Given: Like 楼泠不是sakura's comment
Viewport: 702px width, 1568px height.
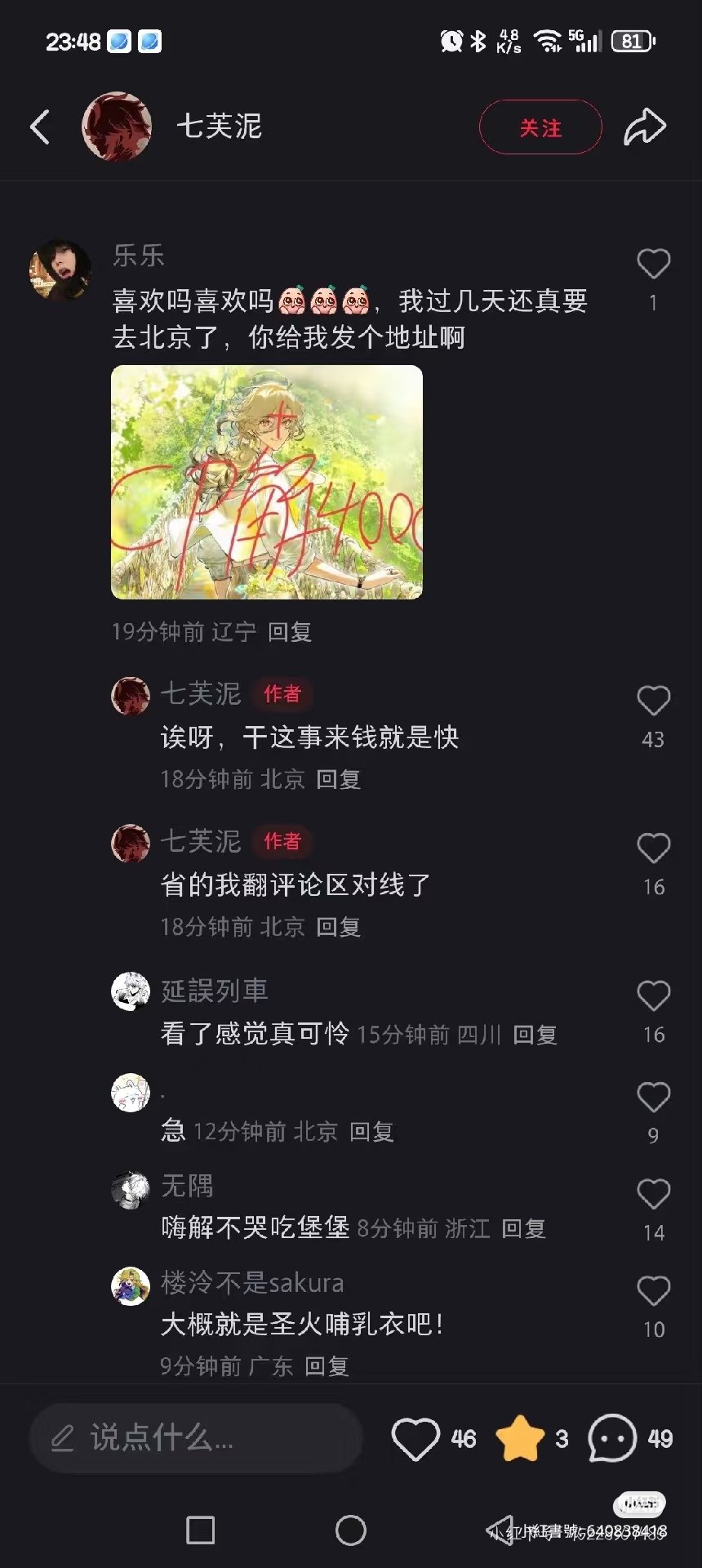Looking at the screenshot, I should pos(653,1291).
